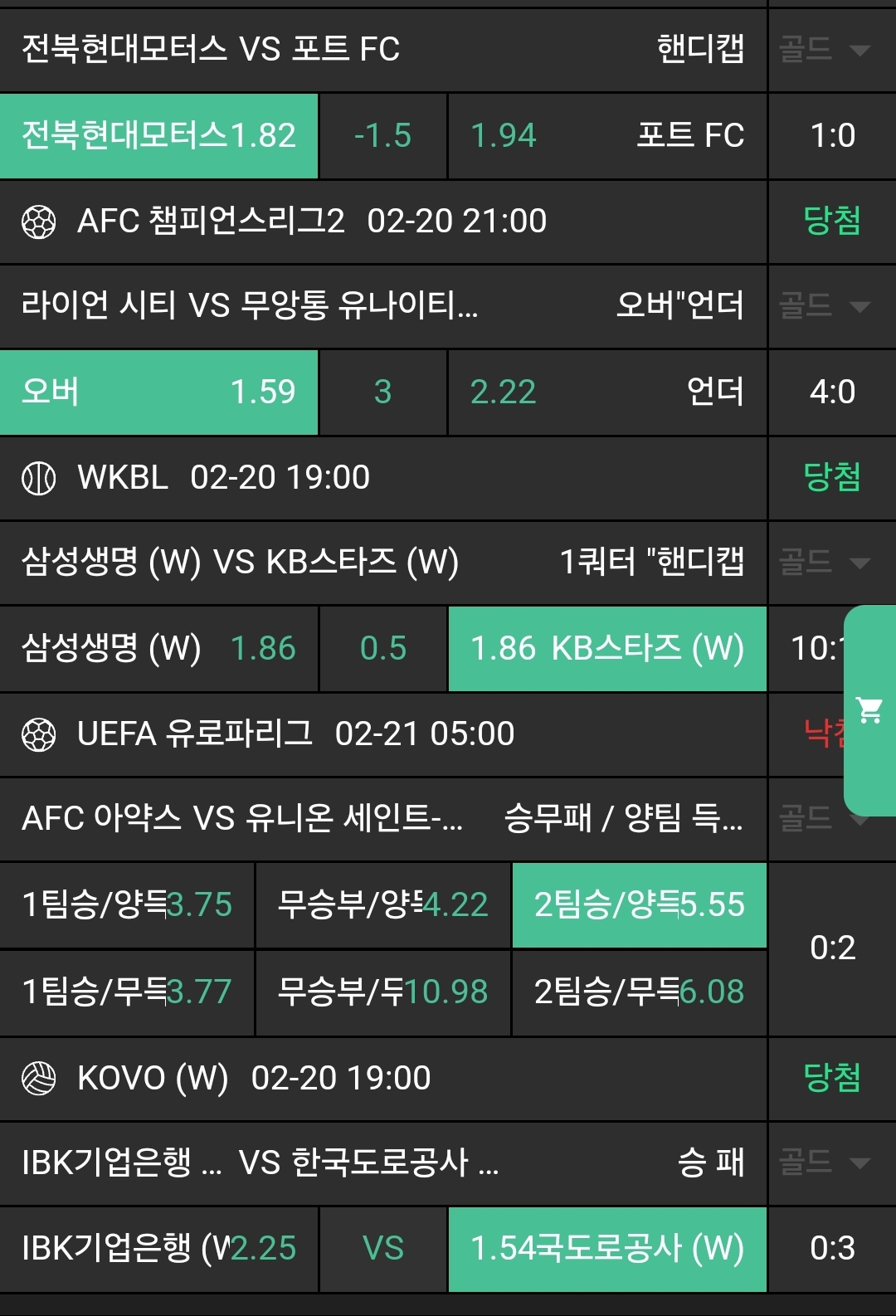
Task: Select 2팀승/무득 at odds 6.08
Action: (x=639, y=992)
